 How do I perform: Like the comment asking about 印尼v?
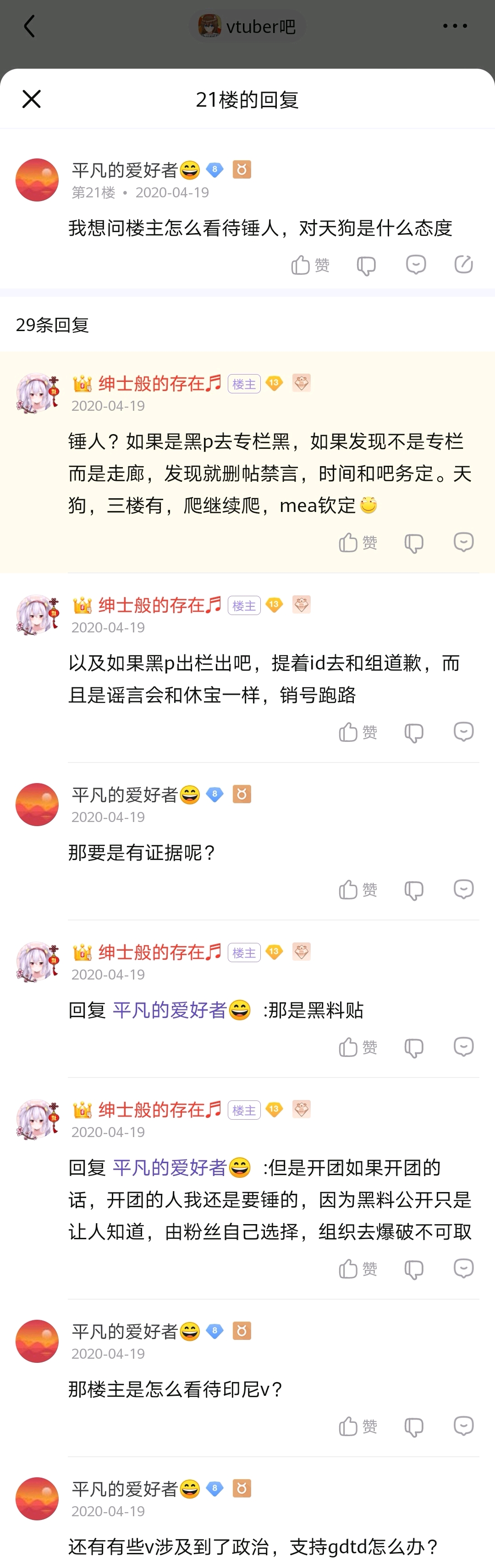(357, 1426)
